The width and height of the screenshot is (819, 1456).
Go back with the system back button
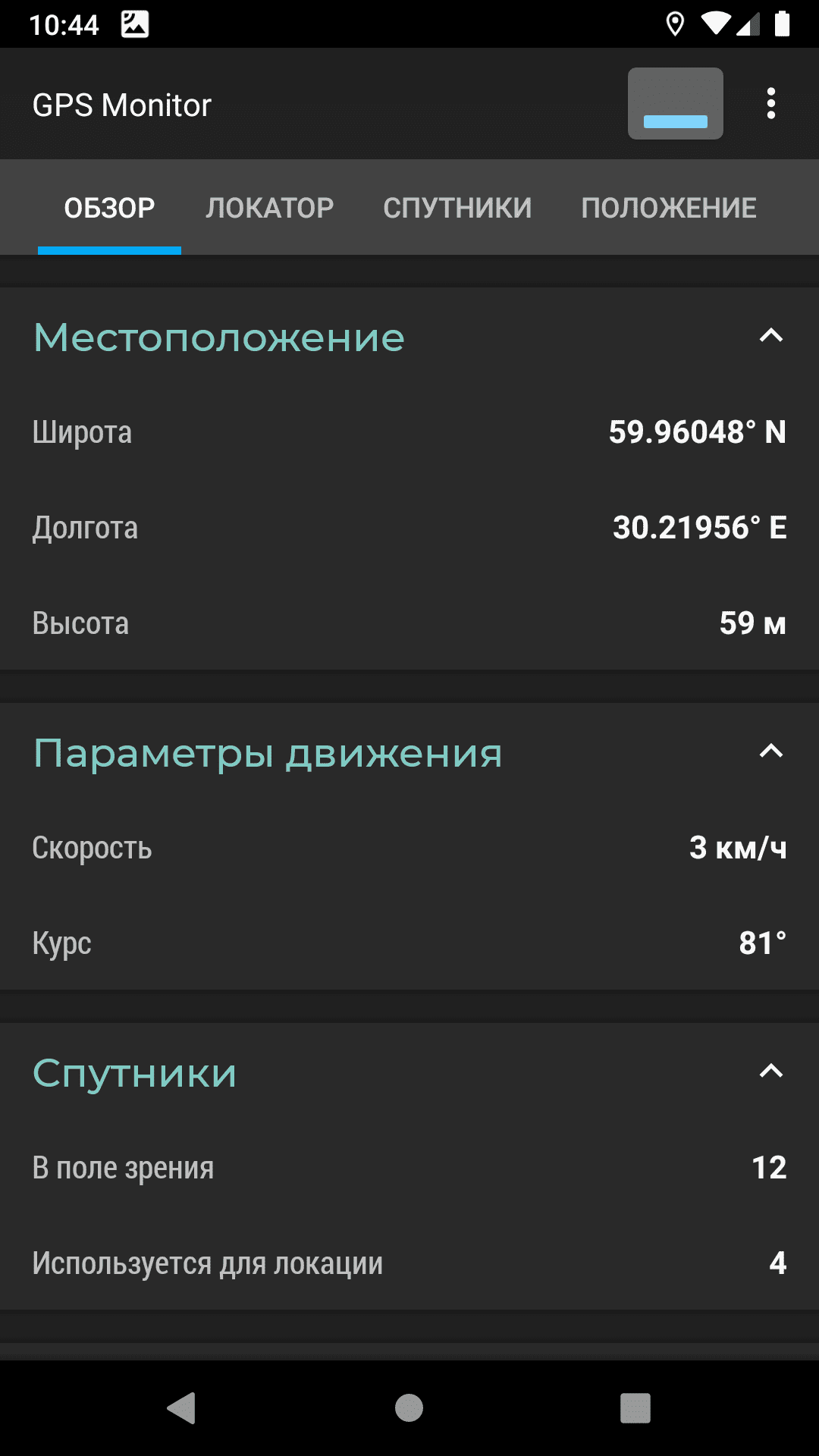point(182,1408)
